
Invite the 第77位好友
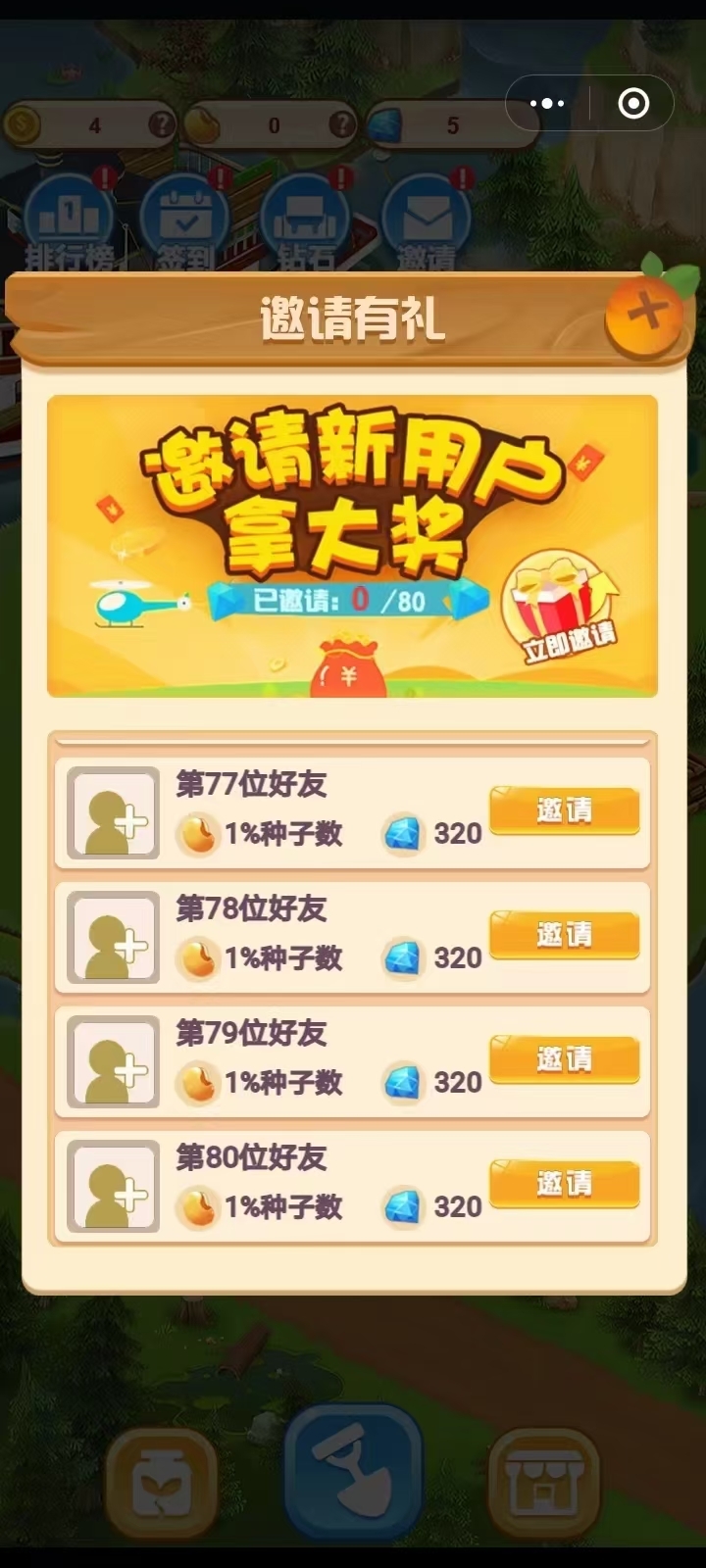click(x=564, y=810)
